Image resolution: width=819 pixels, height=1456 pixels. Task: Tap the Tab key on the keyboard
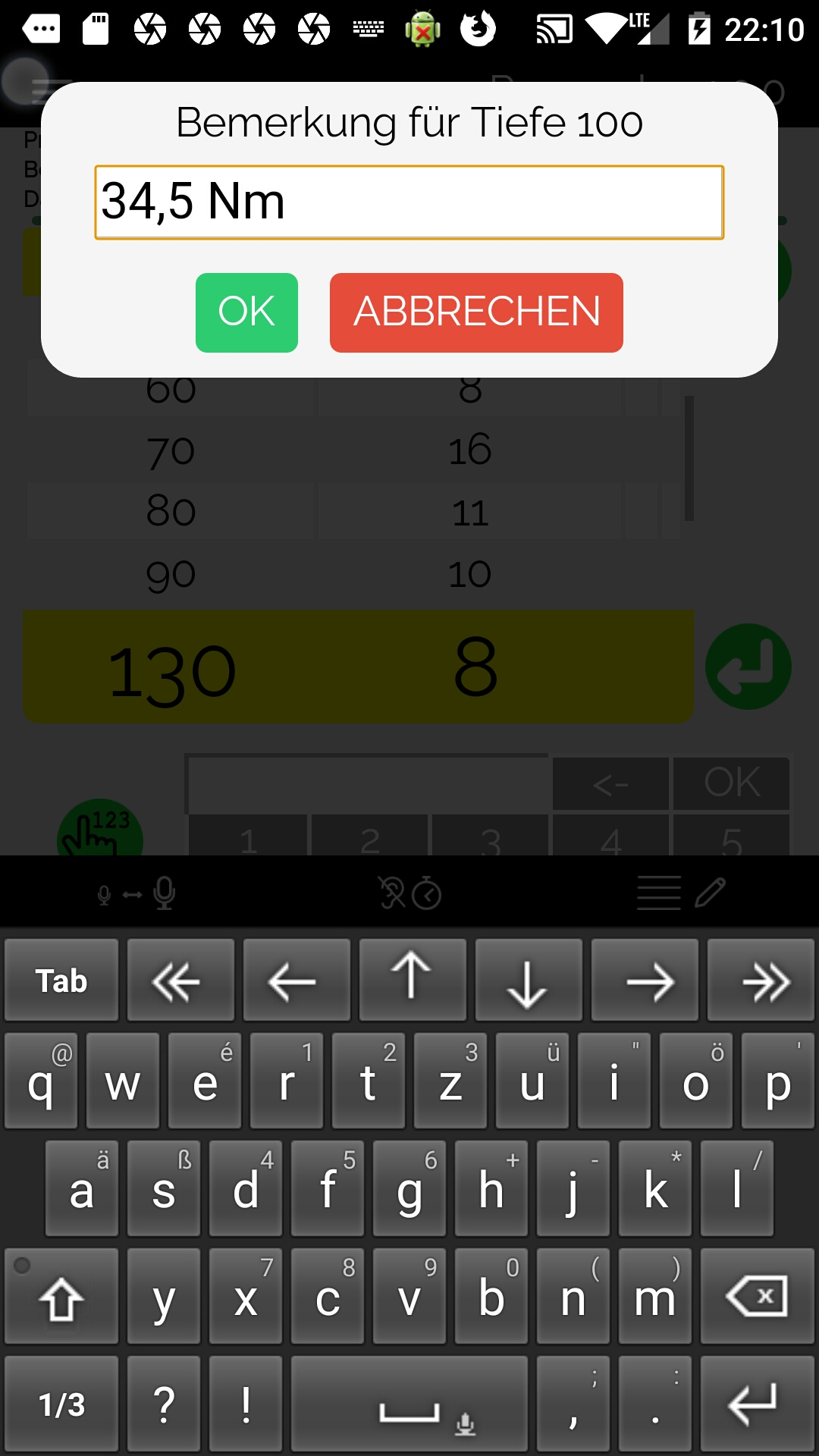coord(61,980)
